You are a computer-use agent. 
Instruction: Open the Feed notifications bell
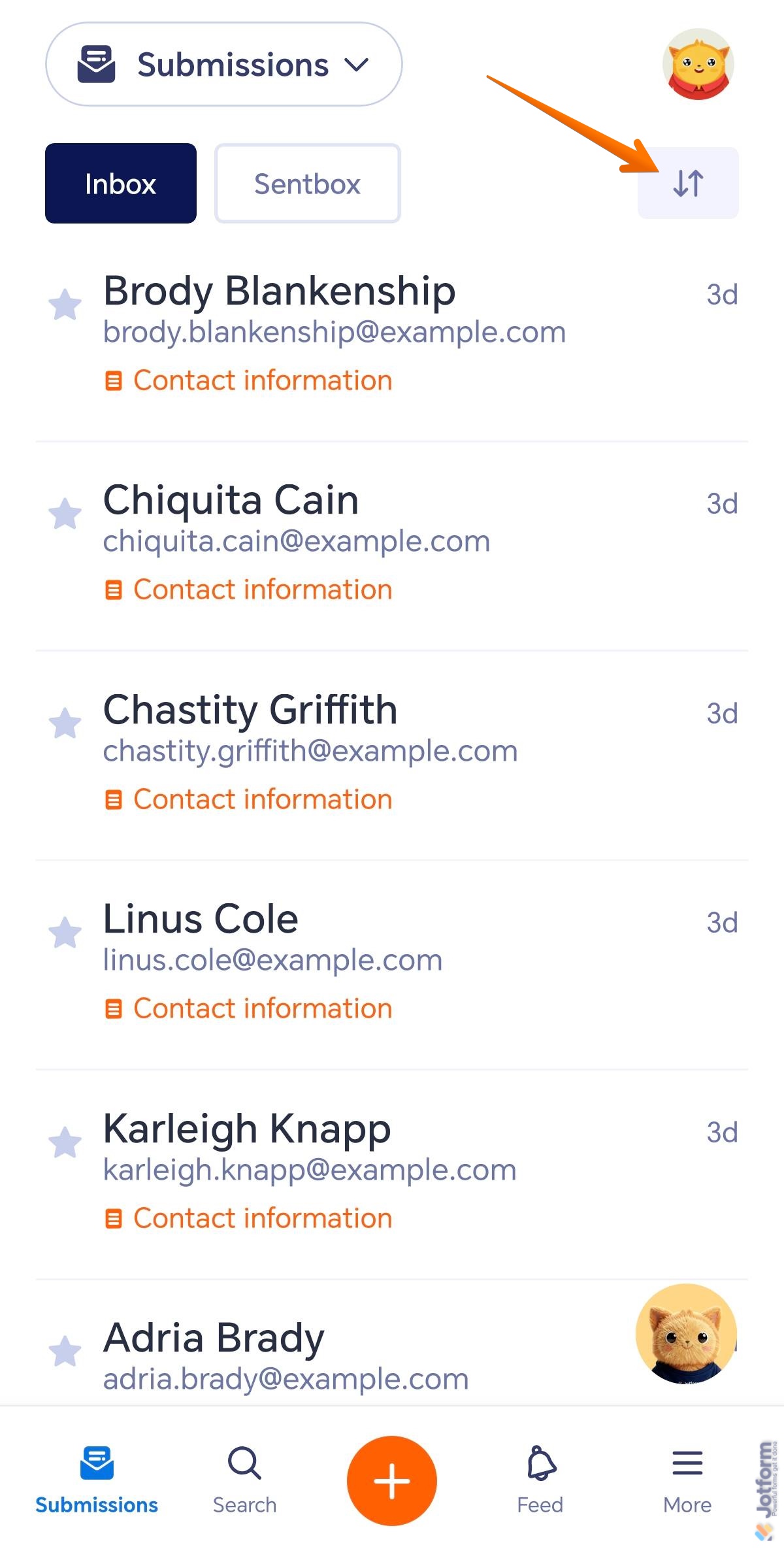[x=538, y=1484]
